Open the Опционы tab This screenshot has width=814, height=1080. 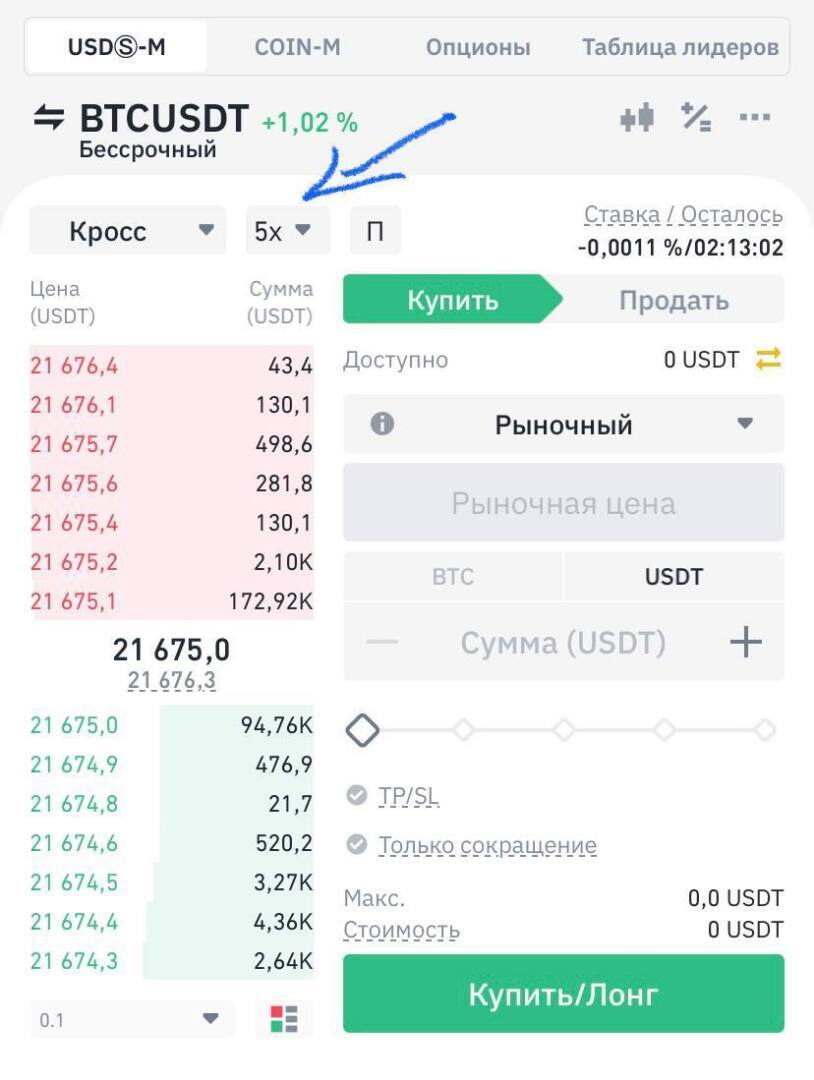(478, 47)
